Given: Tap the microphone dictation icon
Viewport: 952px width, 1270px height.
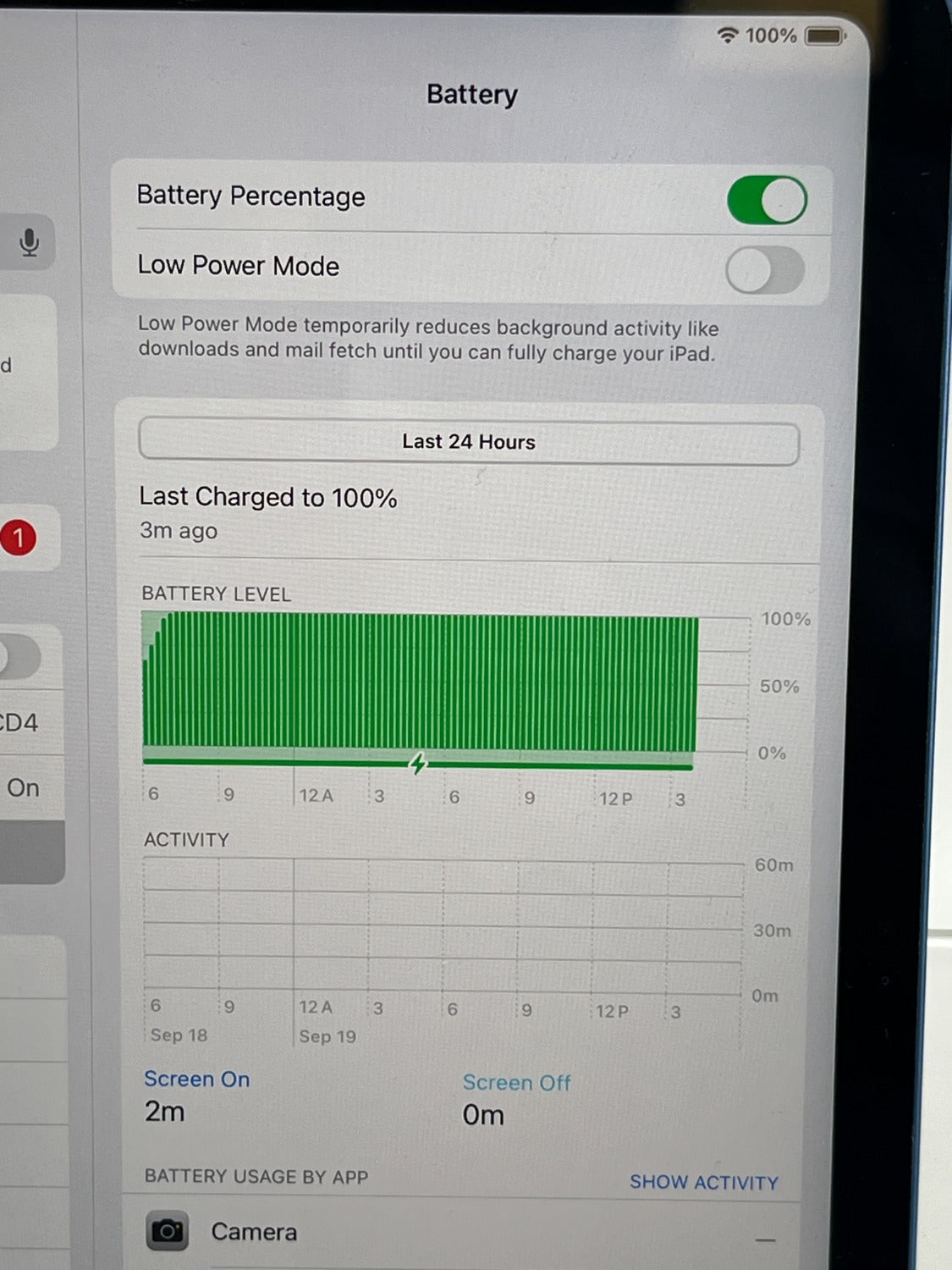Looking at the screenshot, I should (x=30, y=243).
